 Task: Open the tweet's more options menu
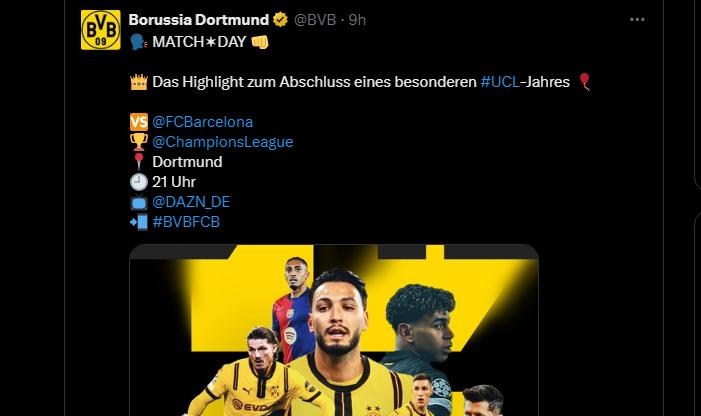click(x=637, y=20)
